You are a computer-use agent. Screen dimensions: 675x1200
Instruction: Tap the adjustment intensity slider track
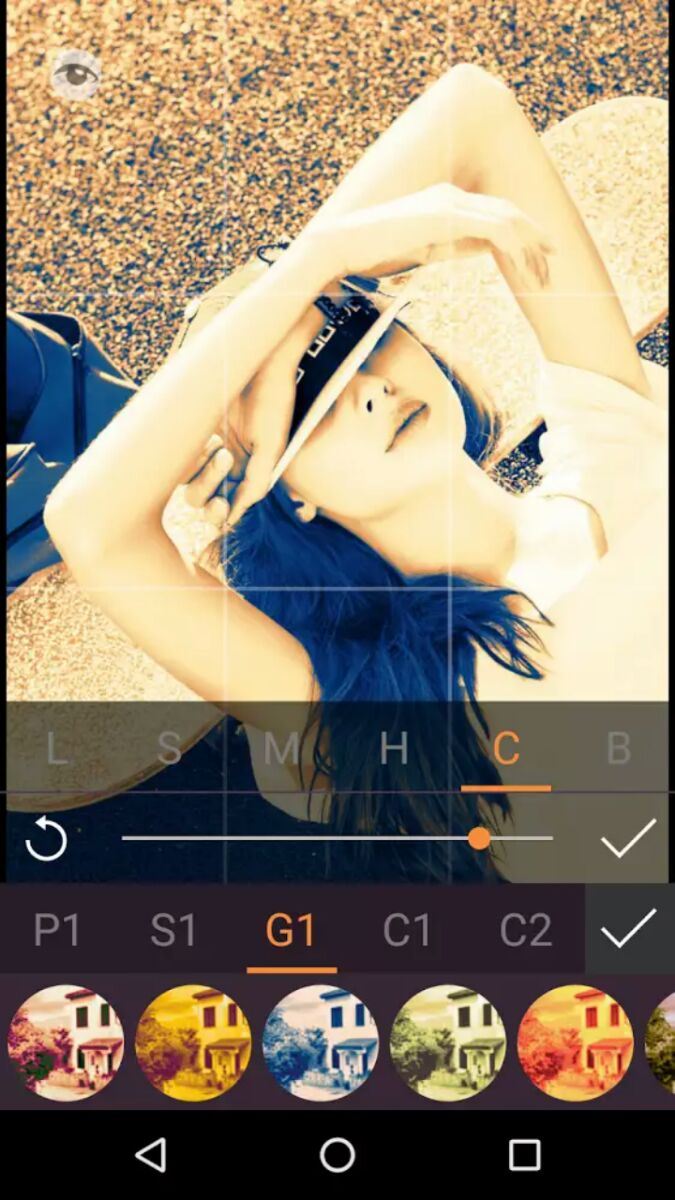tap(337, 838)
